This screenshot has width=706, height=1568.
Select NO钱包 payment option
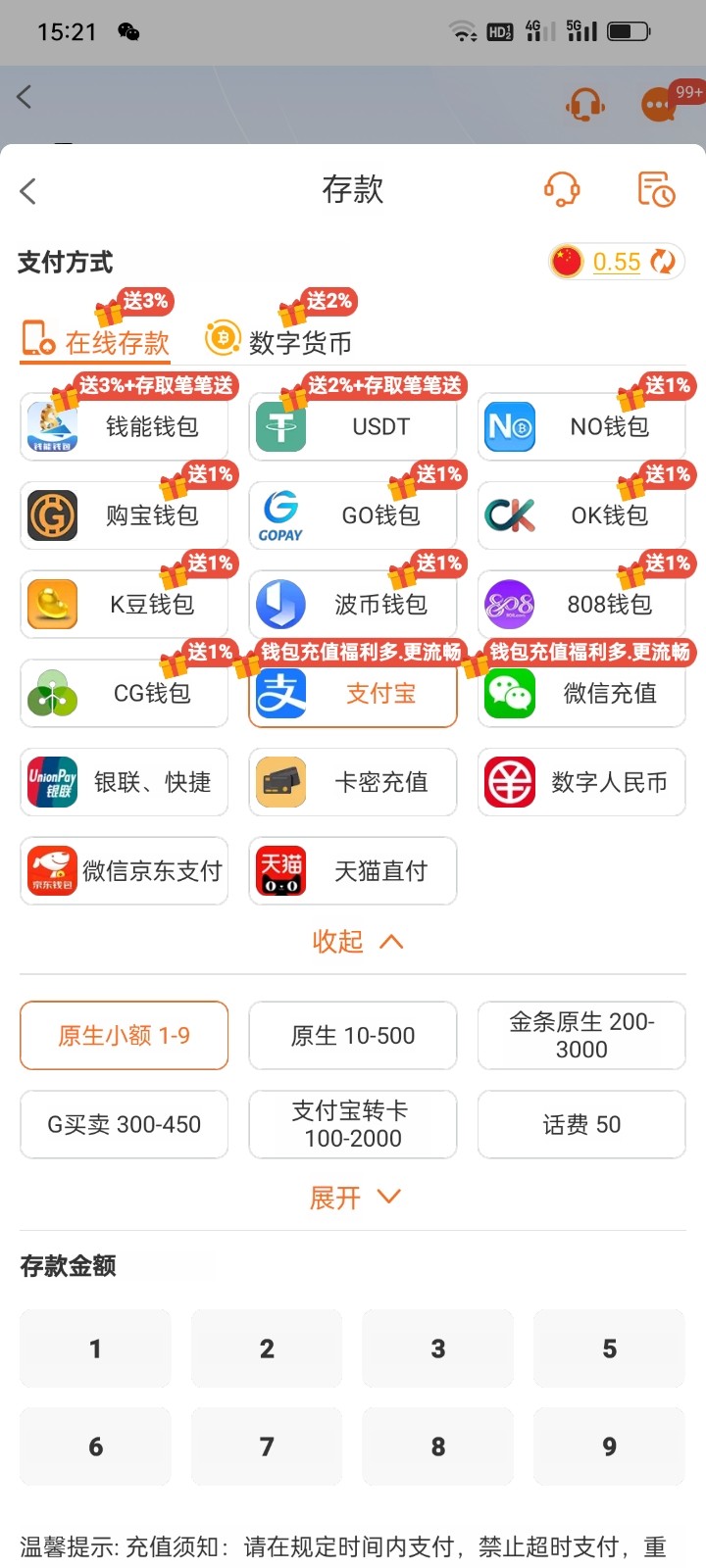tap(581, 427)
